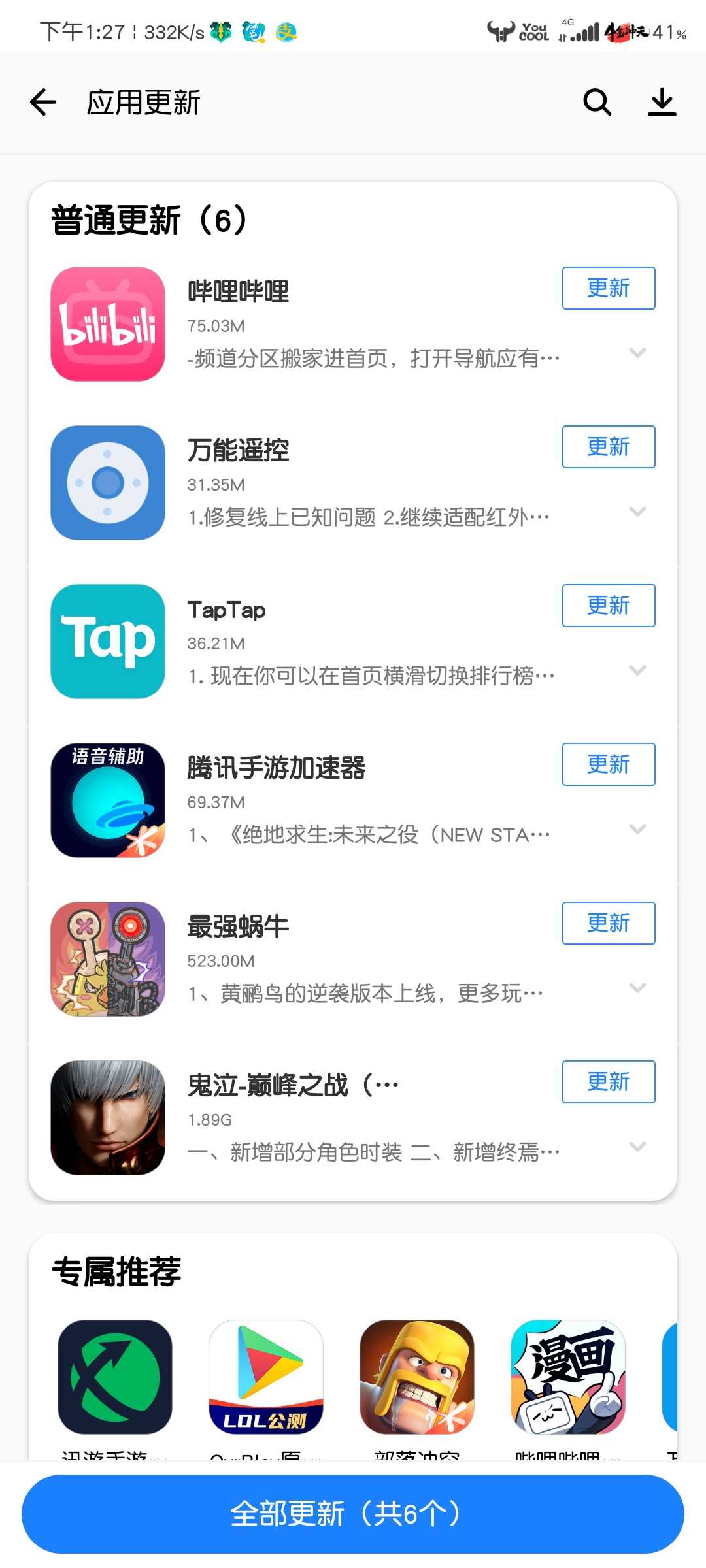Expand 鬼泣-巅峰之战 update details
The width and height of the screenshot is (706, 1568).
(637, 1147)
